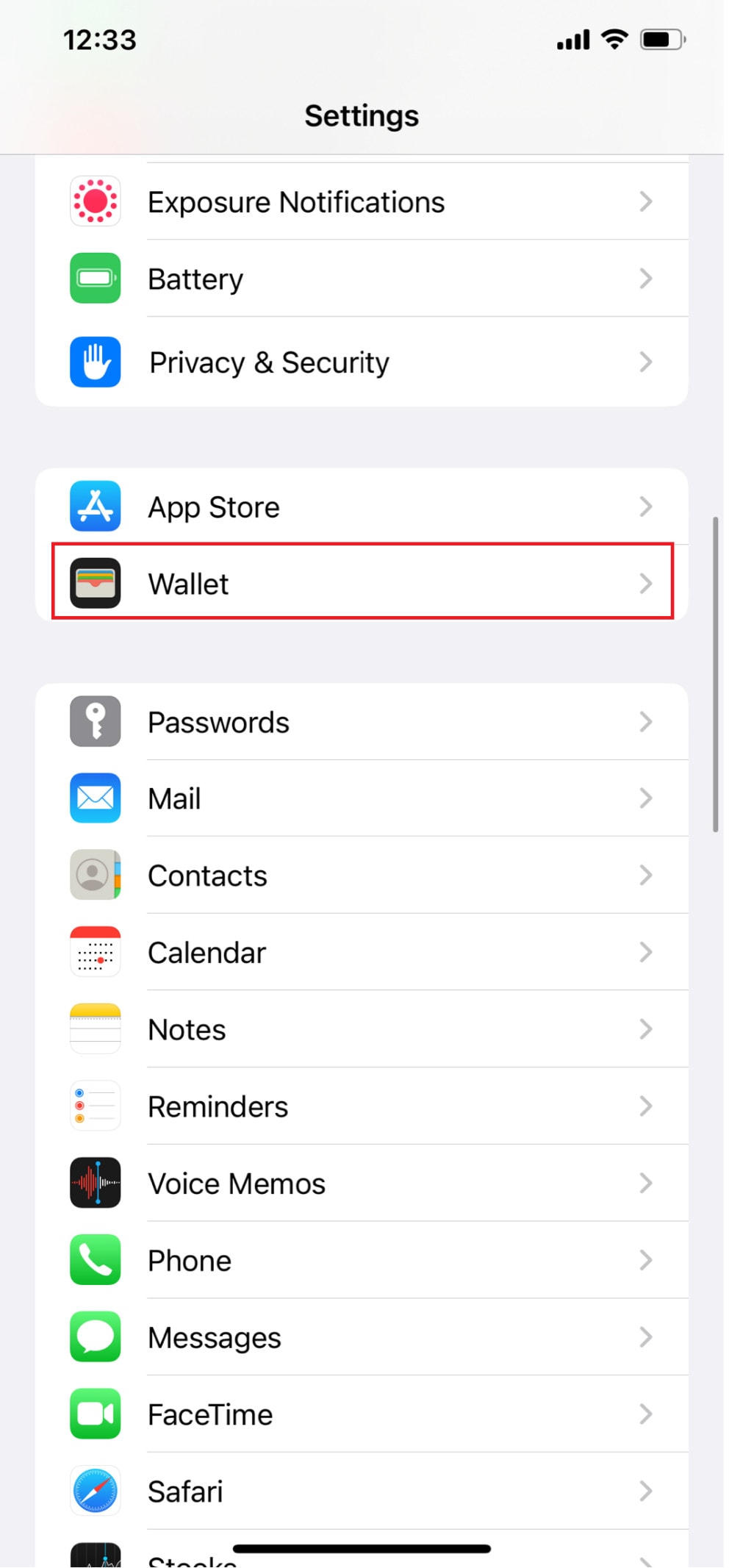The image size is (729, 1568).
Task: Tap the Notes row
Action: pyautogui.click(x=362, y=1029)
